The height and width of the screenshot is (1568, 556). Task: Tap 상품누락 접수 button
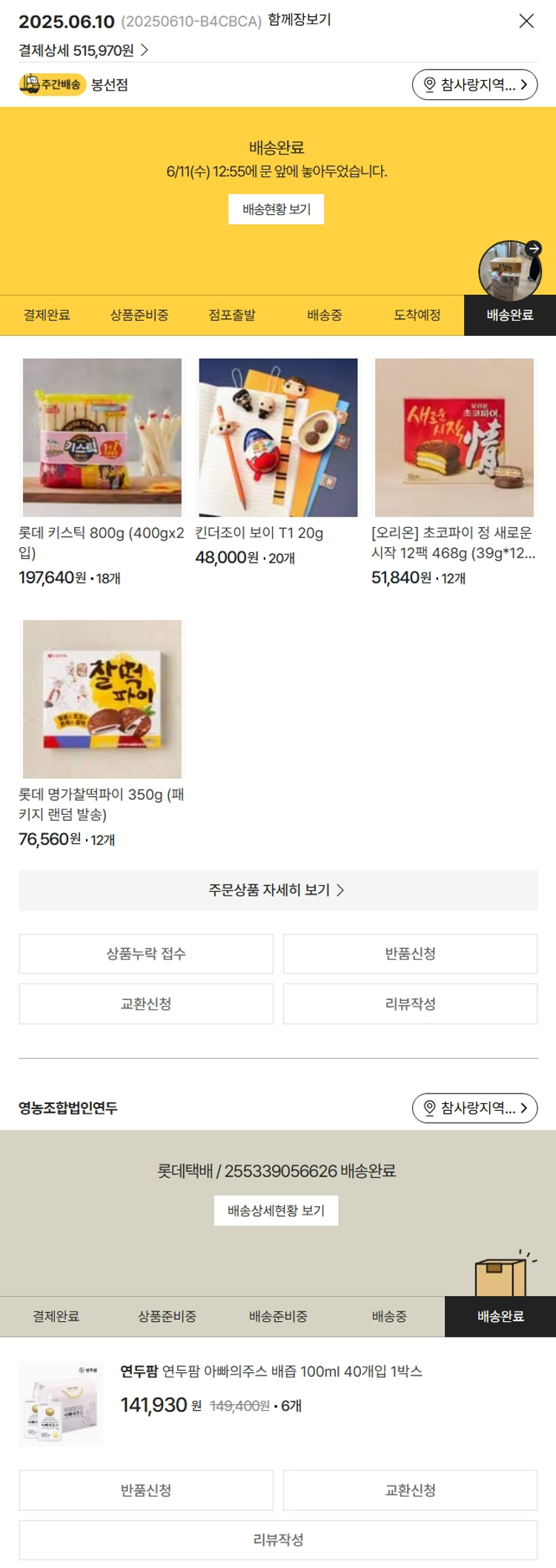coord(146,953)
